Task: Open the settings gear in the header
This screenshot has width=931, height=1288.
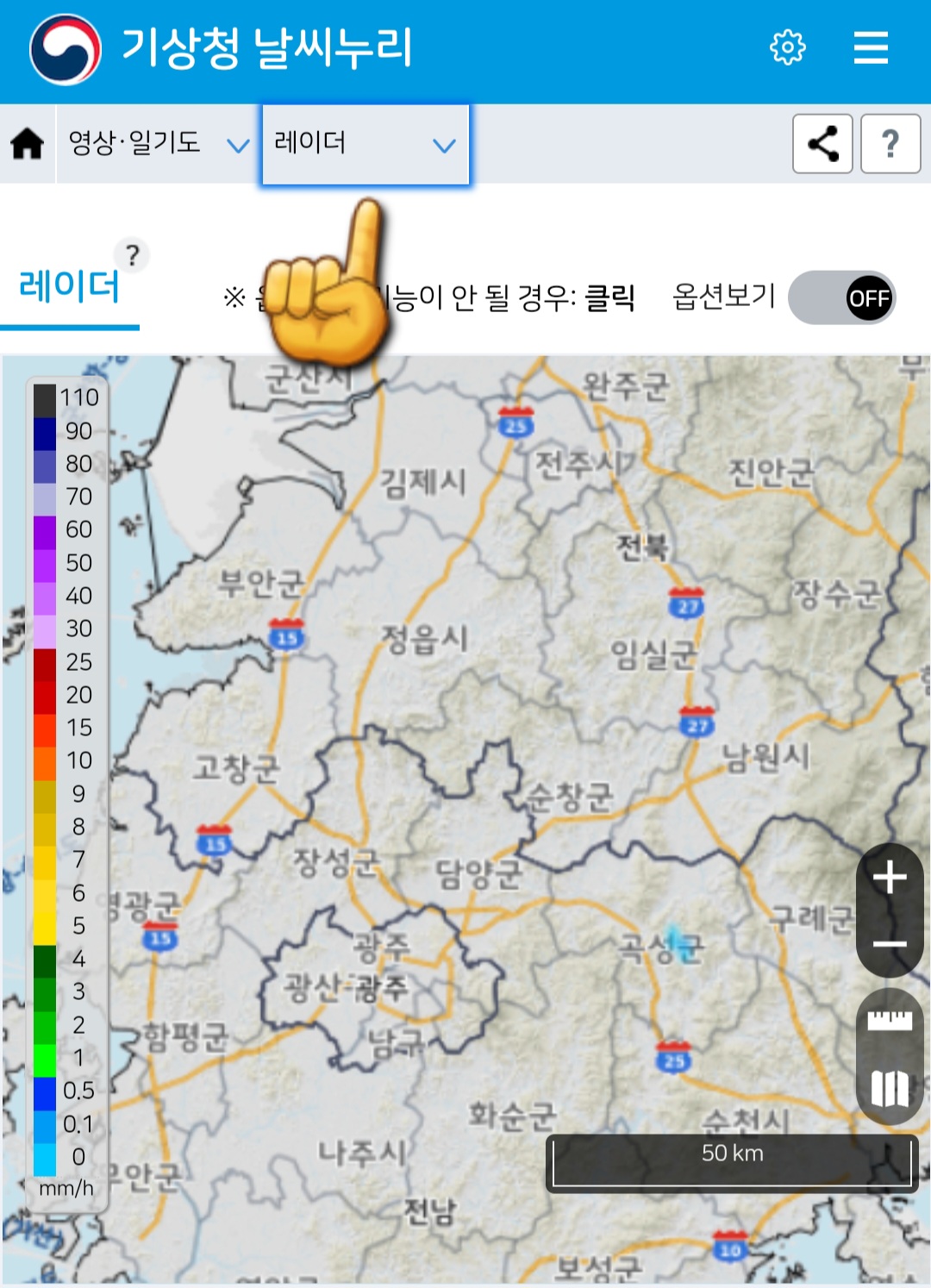Action: (787, 49)
